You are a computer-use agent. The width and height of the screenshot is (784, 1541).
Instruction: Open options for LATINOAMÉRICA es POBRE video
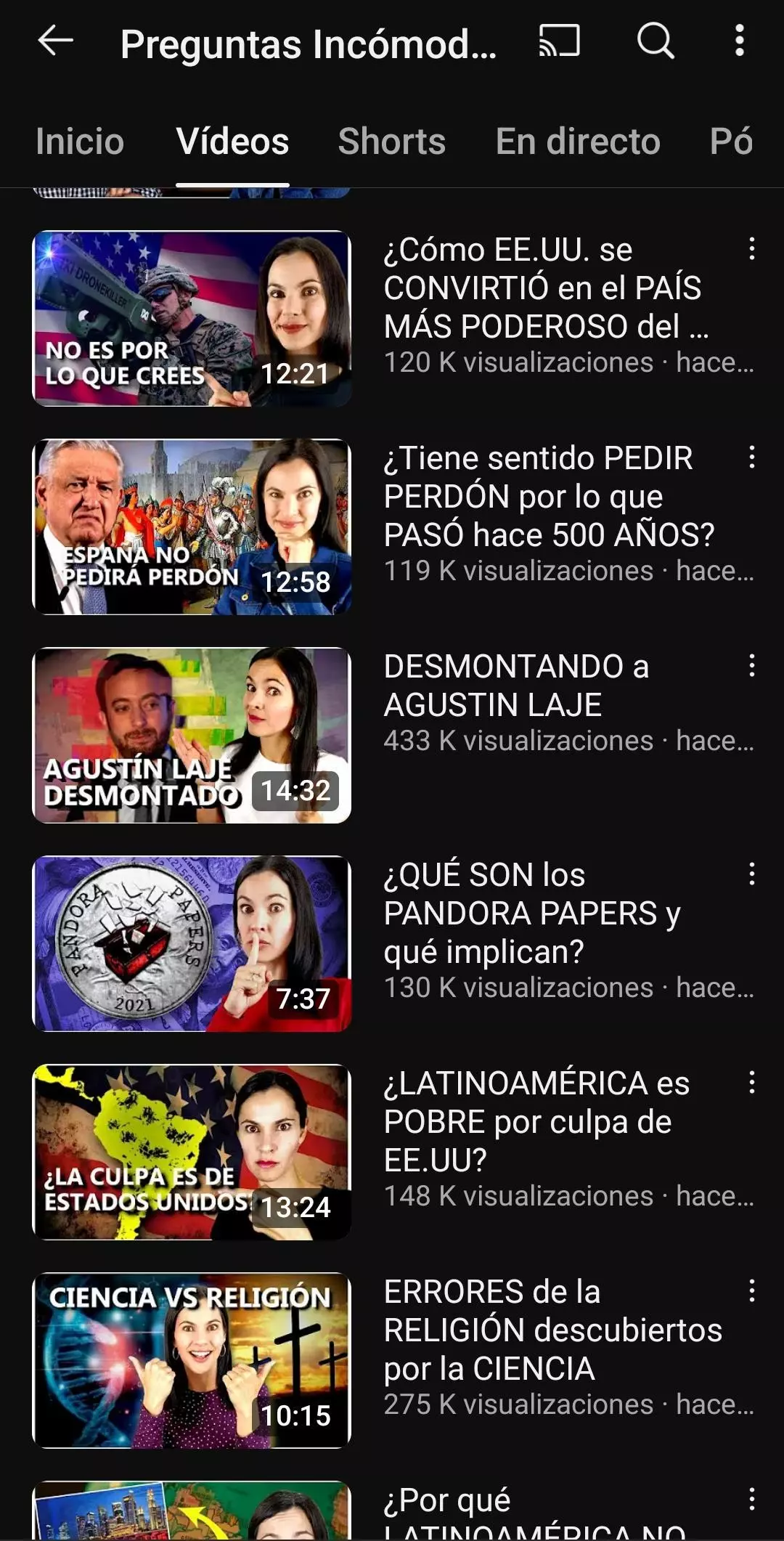click(x=752, y=1083)
